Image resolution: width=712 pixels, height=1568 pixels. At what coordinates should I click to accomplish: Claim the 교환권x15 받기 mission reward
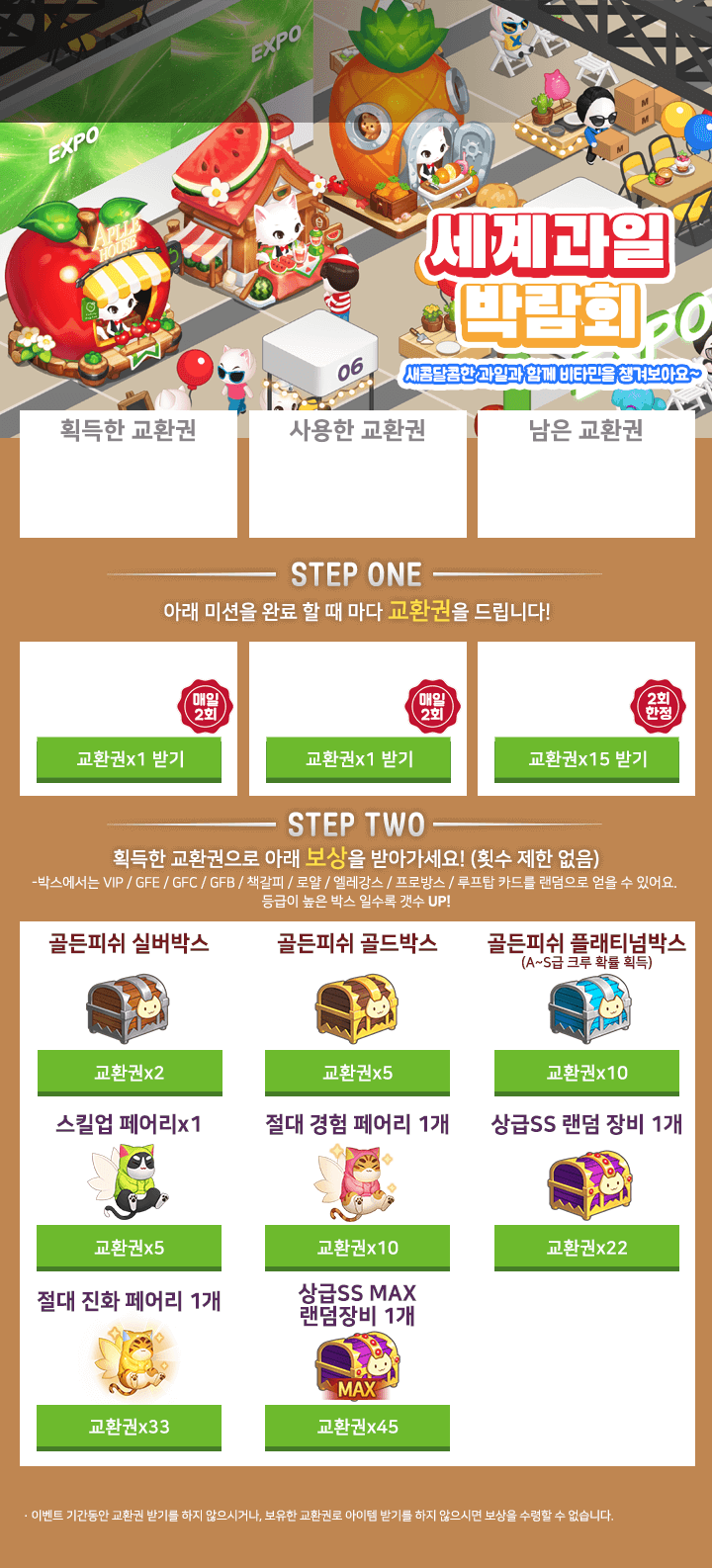tap(586, 759)
